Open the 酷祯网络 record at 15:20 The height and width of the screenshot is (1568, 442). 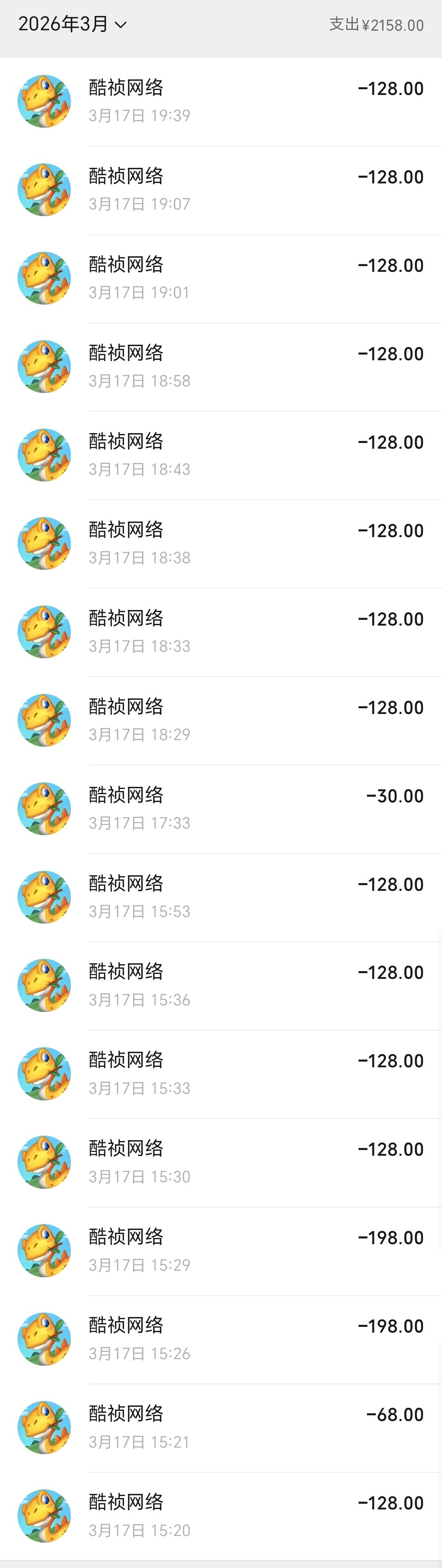click(x=221, y=1516)
